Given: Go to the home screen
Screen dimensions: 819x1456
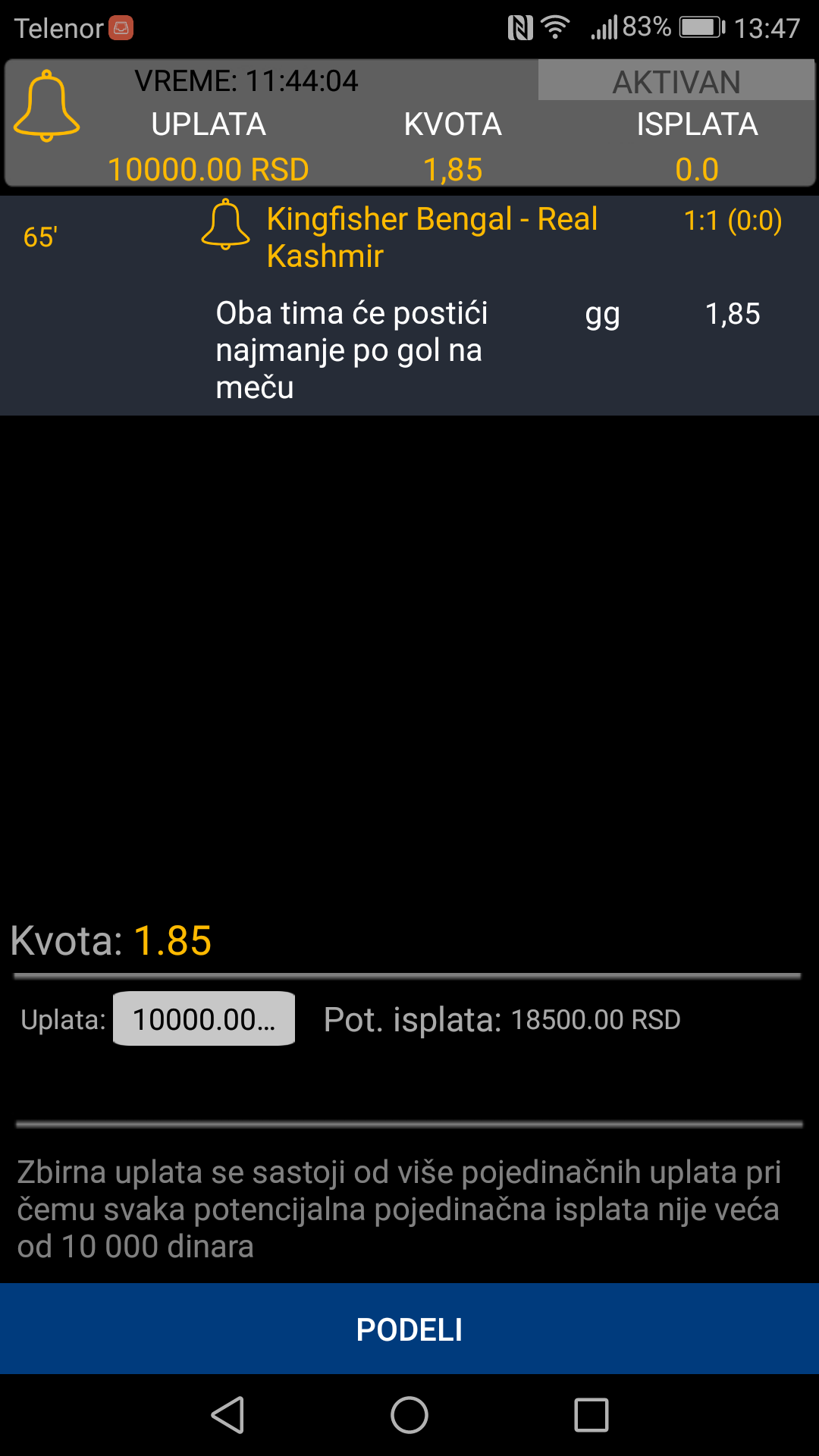Looking at the screenshot, I should [x=409, y=1415].
